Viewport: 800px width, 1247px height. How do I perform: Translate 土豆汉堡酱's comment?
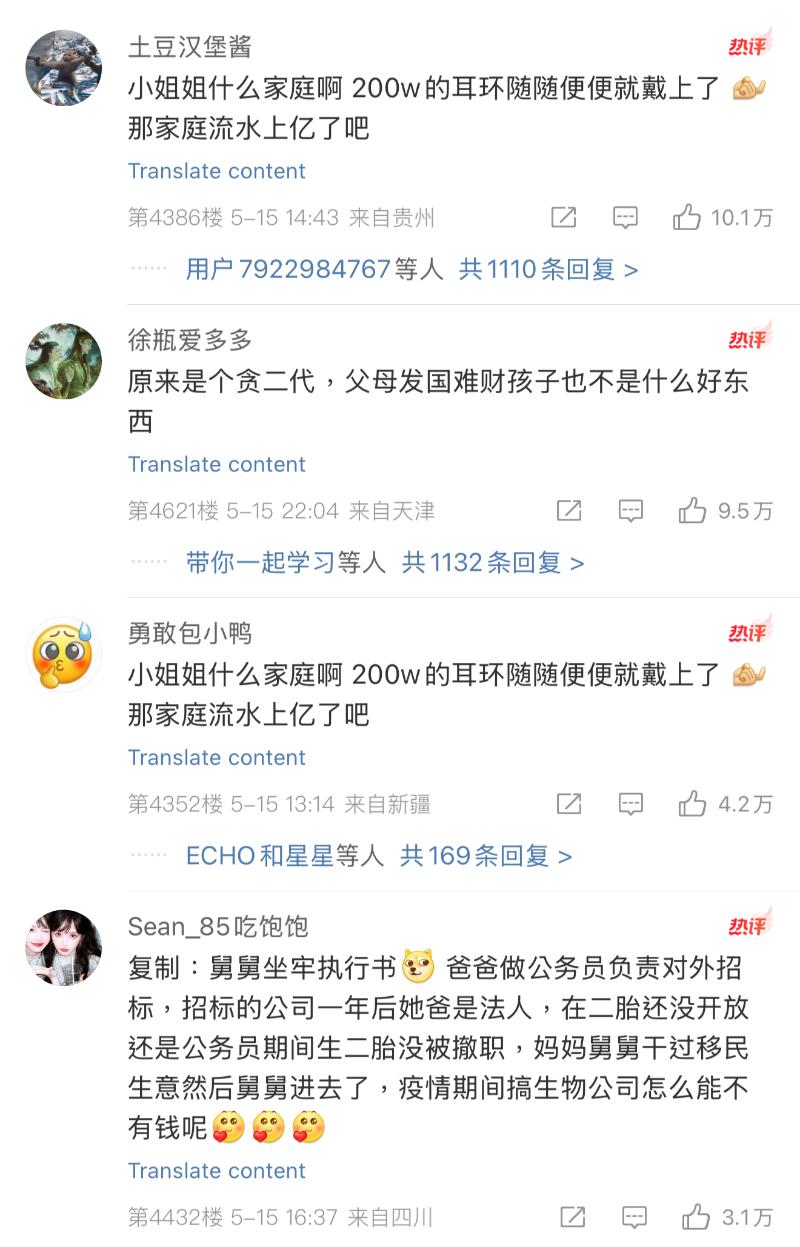tap(216, 171)
